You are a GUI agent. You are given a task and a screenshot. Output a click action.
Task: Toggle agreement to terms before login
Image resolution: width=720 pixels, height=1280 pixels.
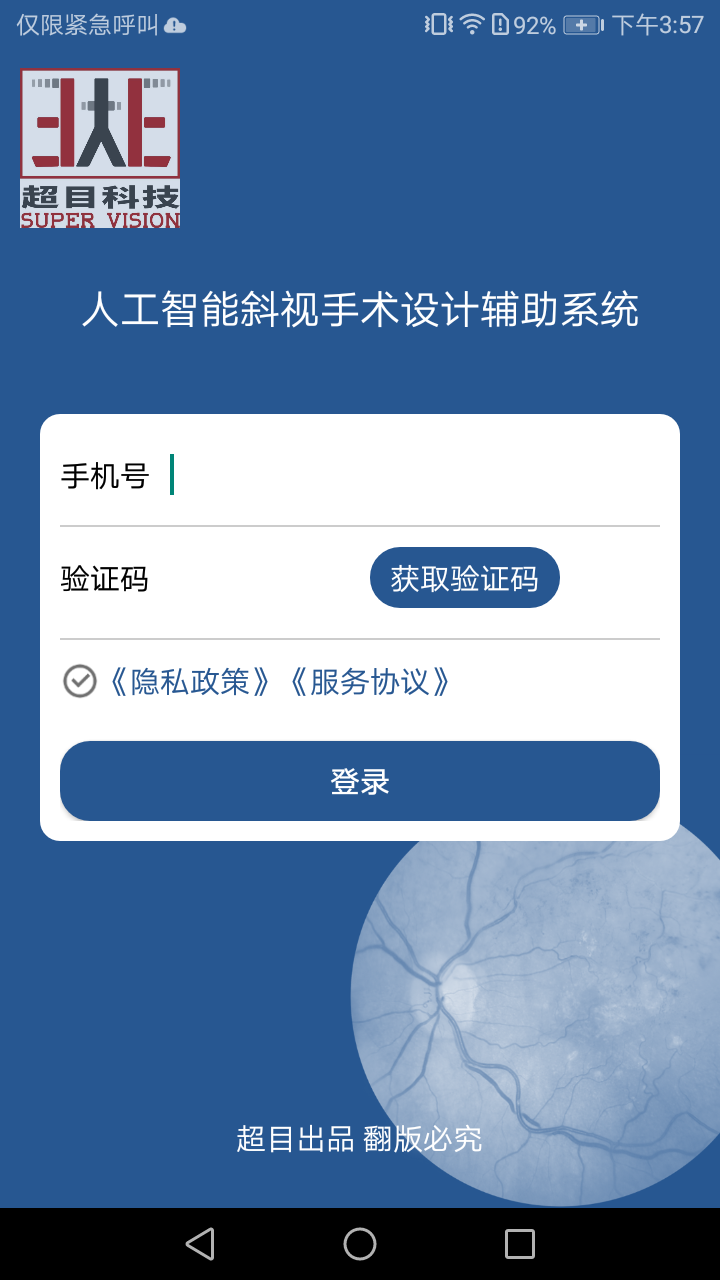80,681
